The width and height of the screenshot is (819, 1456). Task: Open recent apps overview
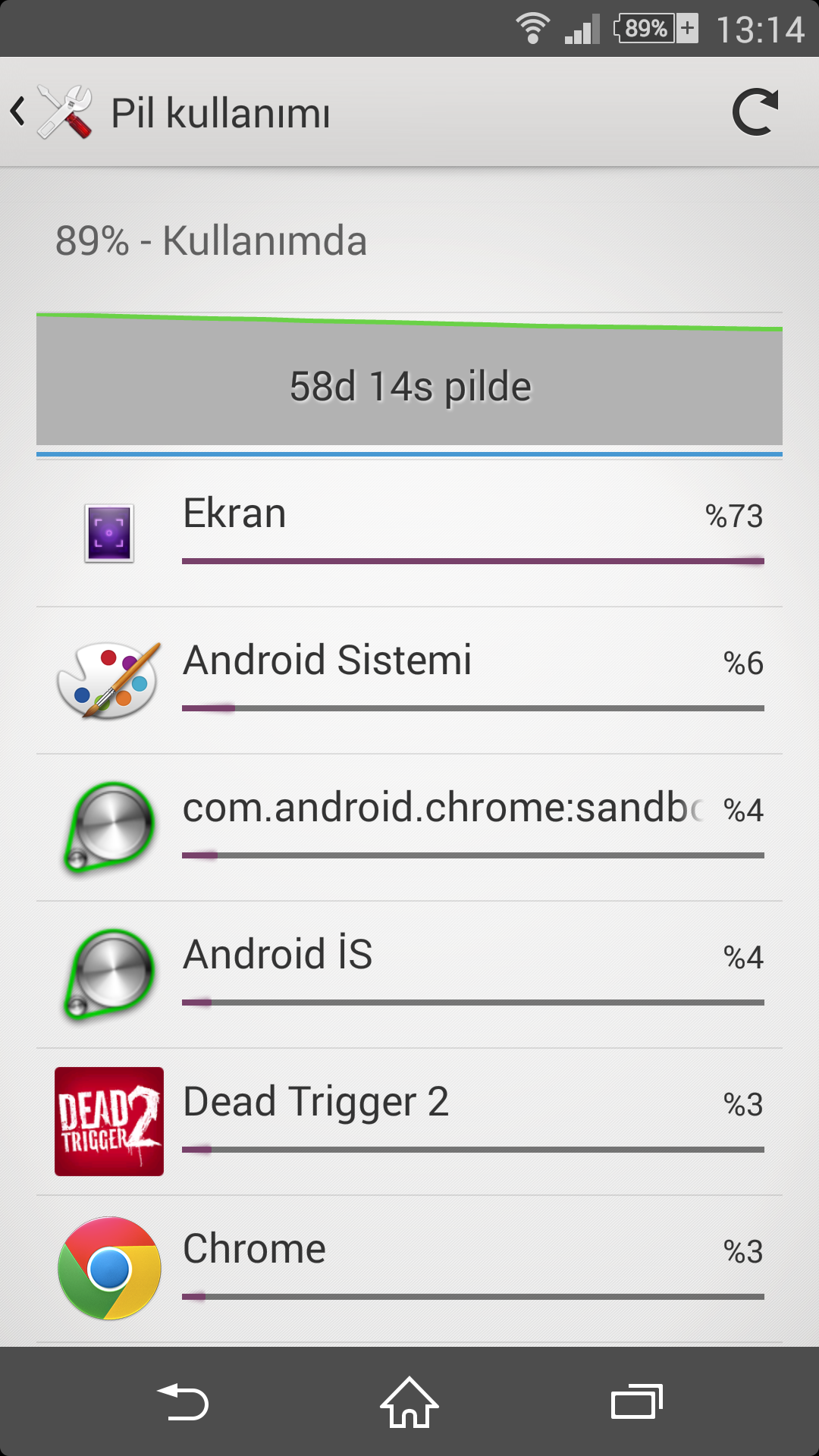click(636, 1402)
